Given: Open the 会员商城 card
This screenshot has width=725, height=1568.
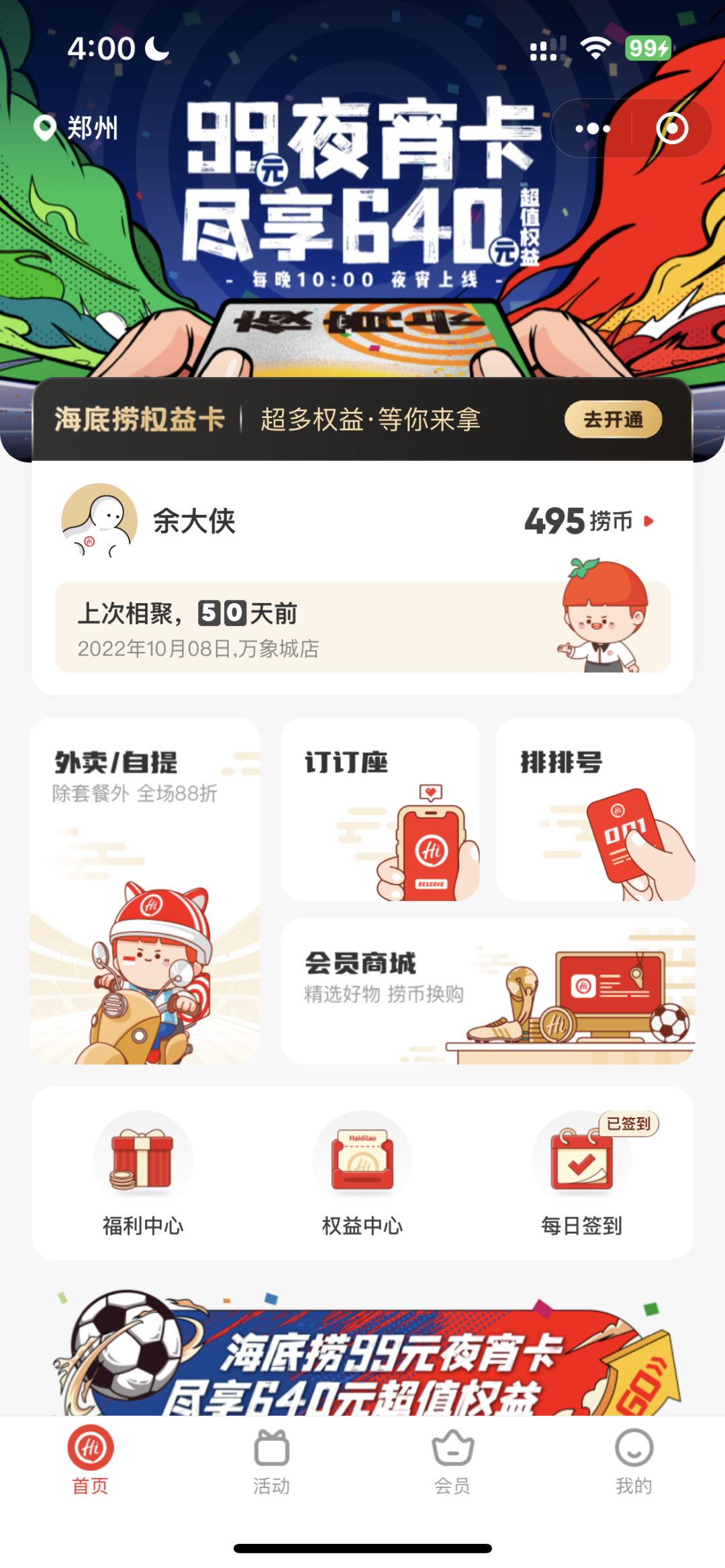Looking at the screenshot, I should (x=487, y=990).
